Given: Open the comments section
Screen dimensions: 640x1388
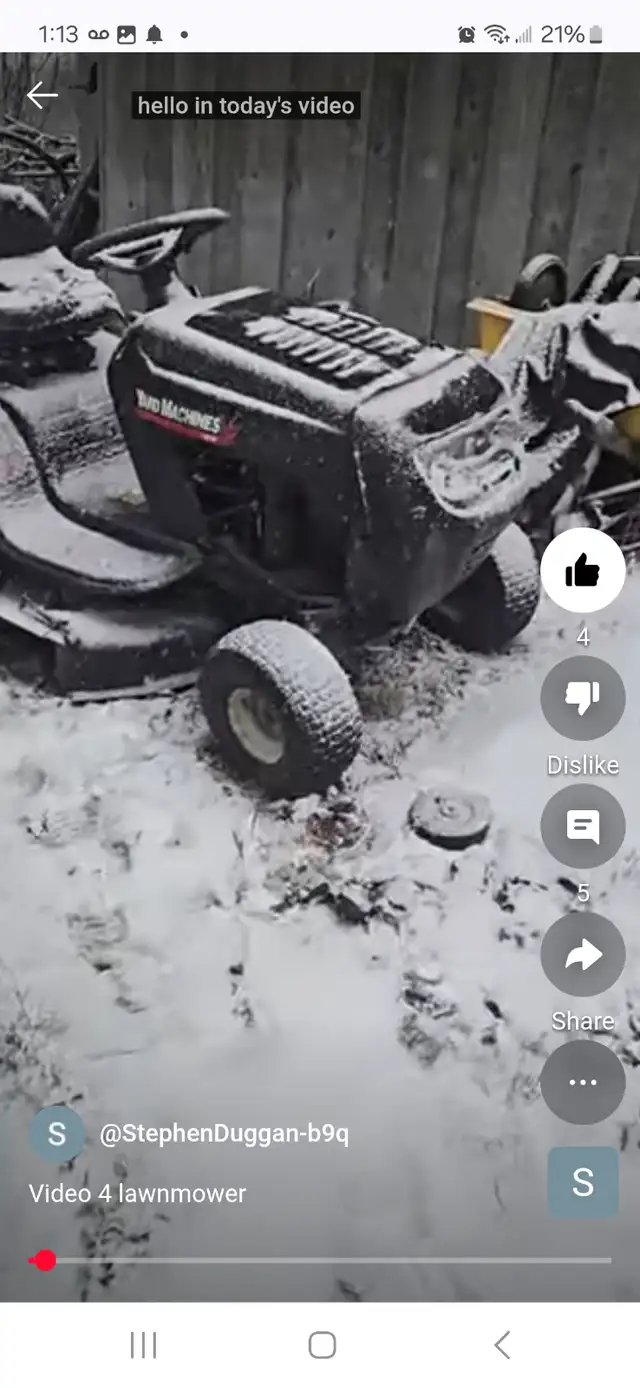Looking at the screenshot, I should click(x=583, y=826).
